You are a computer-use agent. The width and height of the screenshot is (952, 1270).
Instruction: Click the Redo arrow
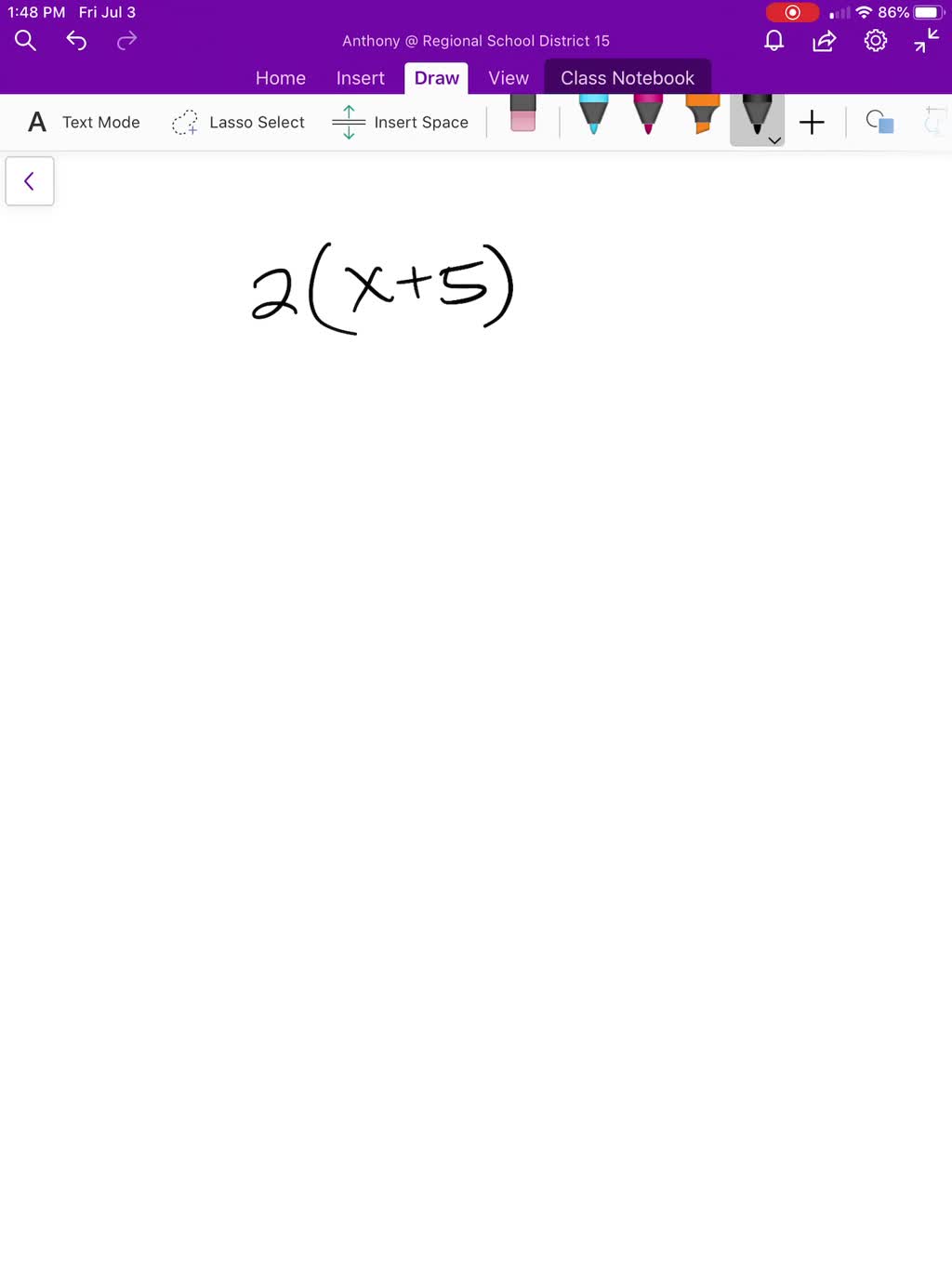126,40
